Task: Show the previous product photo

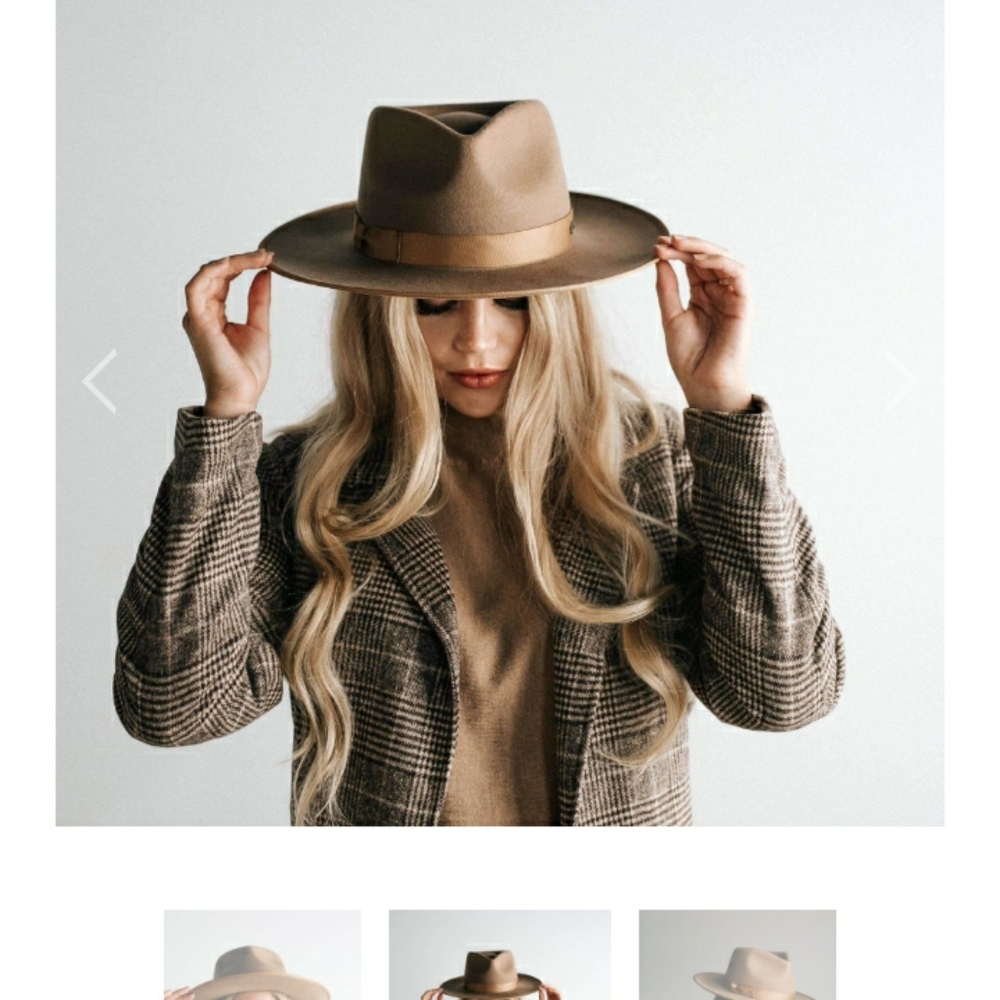Action: click(x=100, y=381)
